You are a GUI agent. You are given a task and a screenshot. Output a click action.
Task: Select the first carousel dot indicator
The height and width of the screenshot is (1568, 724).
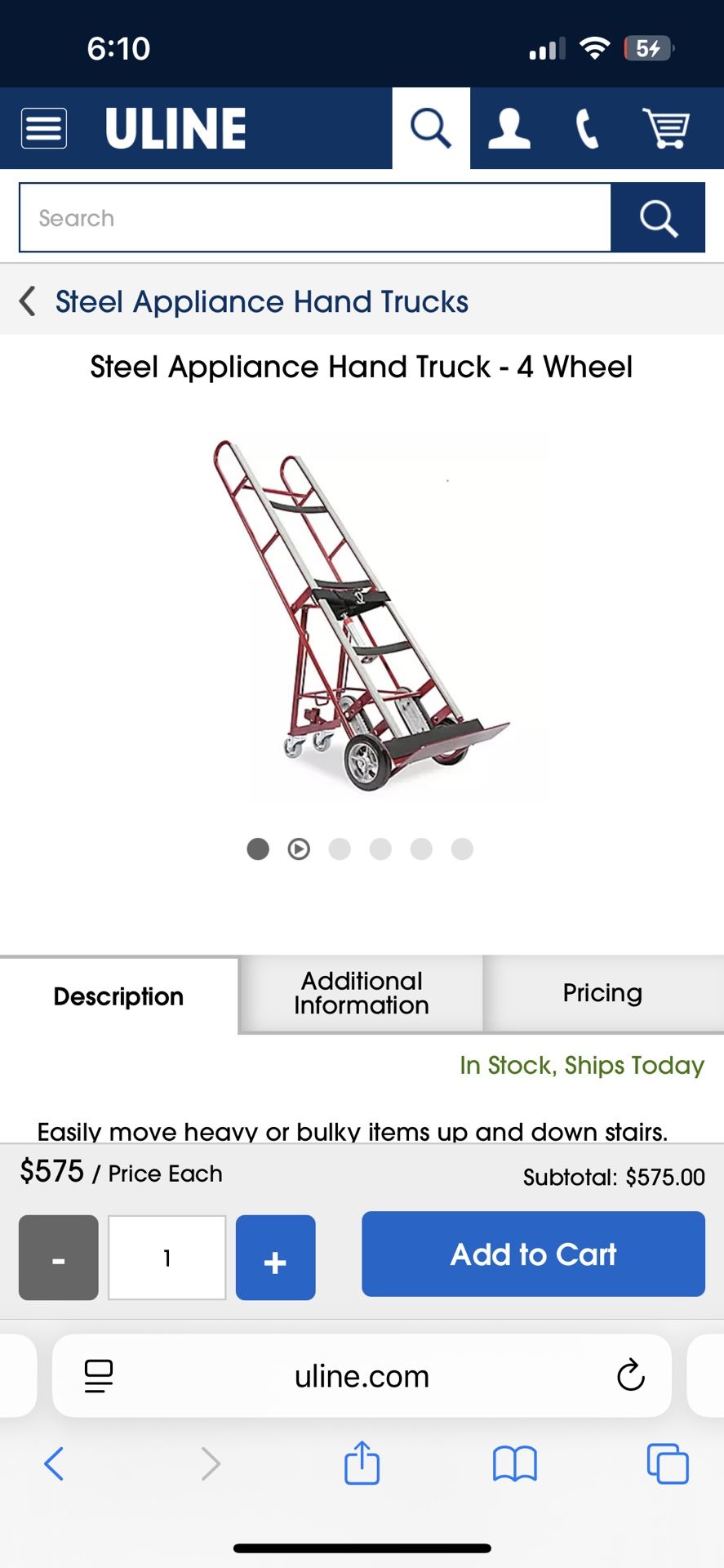[258, 849]
